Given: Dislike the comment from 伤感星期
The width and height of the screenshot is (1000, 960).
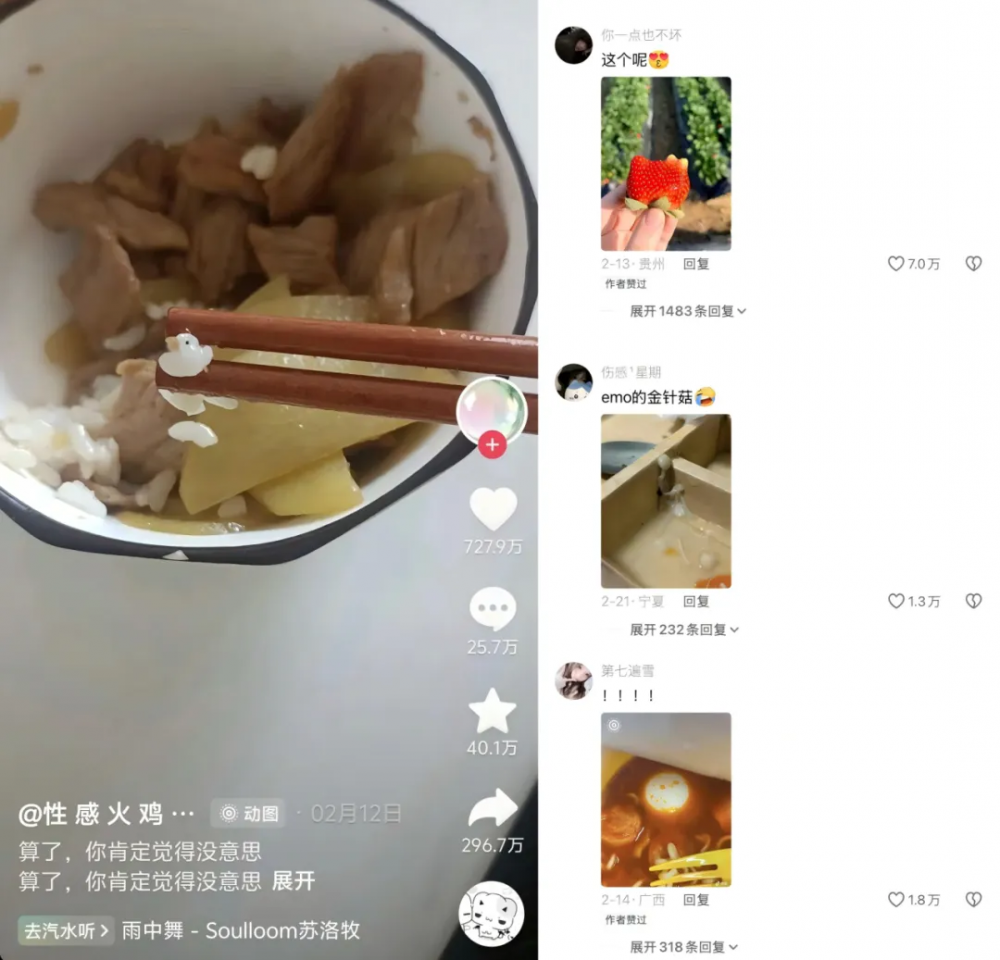Looking at the screenshot, I should pyautogui.click(x=973, y=601).
